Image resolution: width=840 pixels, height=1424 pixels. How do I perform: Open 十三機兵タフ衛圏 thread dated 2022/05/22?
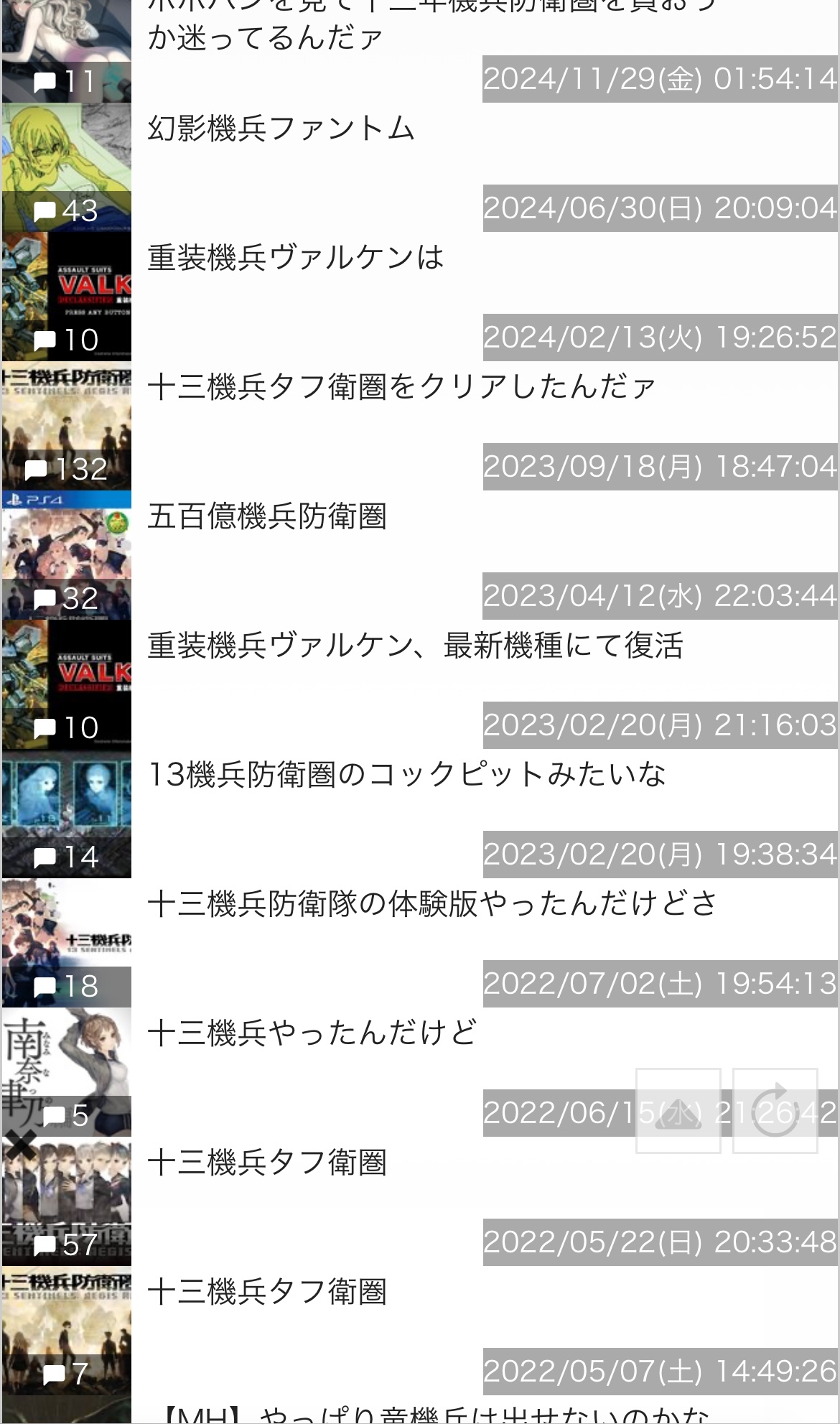pos(267,1163)
